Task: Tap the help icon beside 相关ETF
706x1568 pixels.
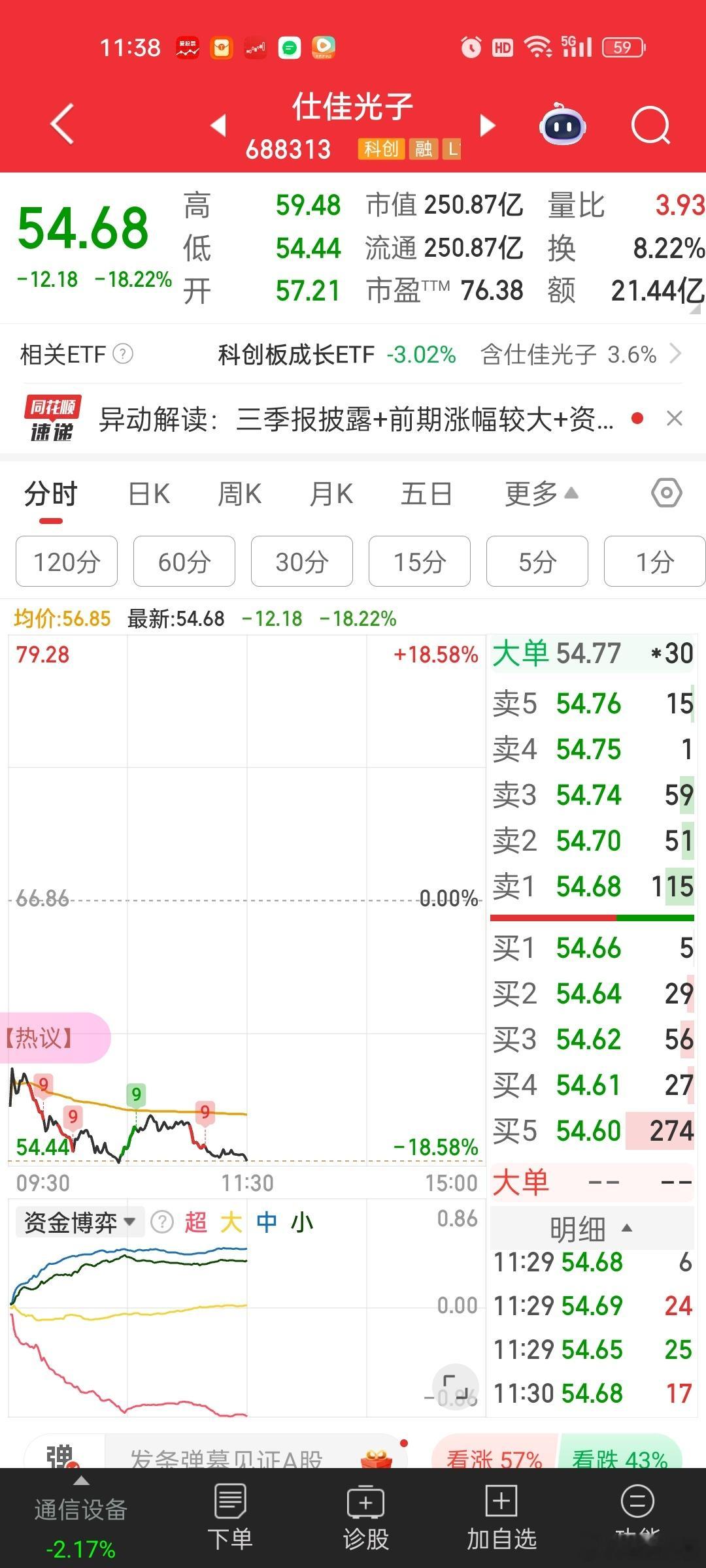Action: (124, 355)
